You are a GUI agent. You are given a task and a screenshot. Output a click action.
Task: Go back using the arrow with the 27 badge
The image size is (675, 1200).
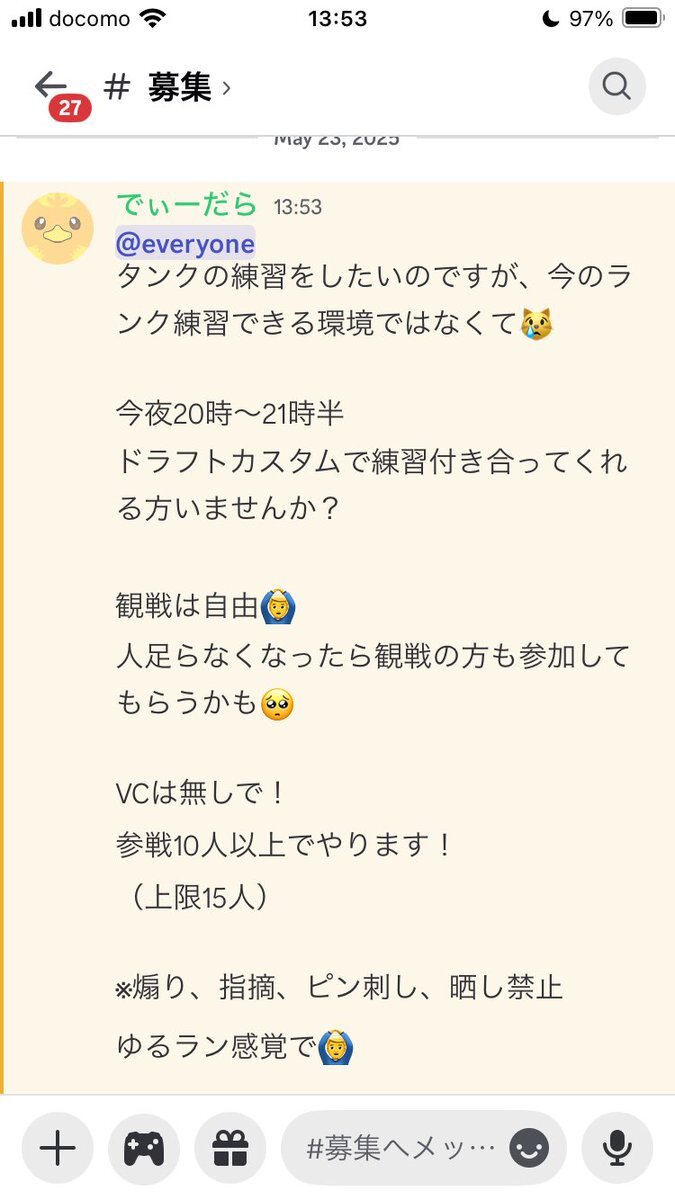tap(52, 88)
